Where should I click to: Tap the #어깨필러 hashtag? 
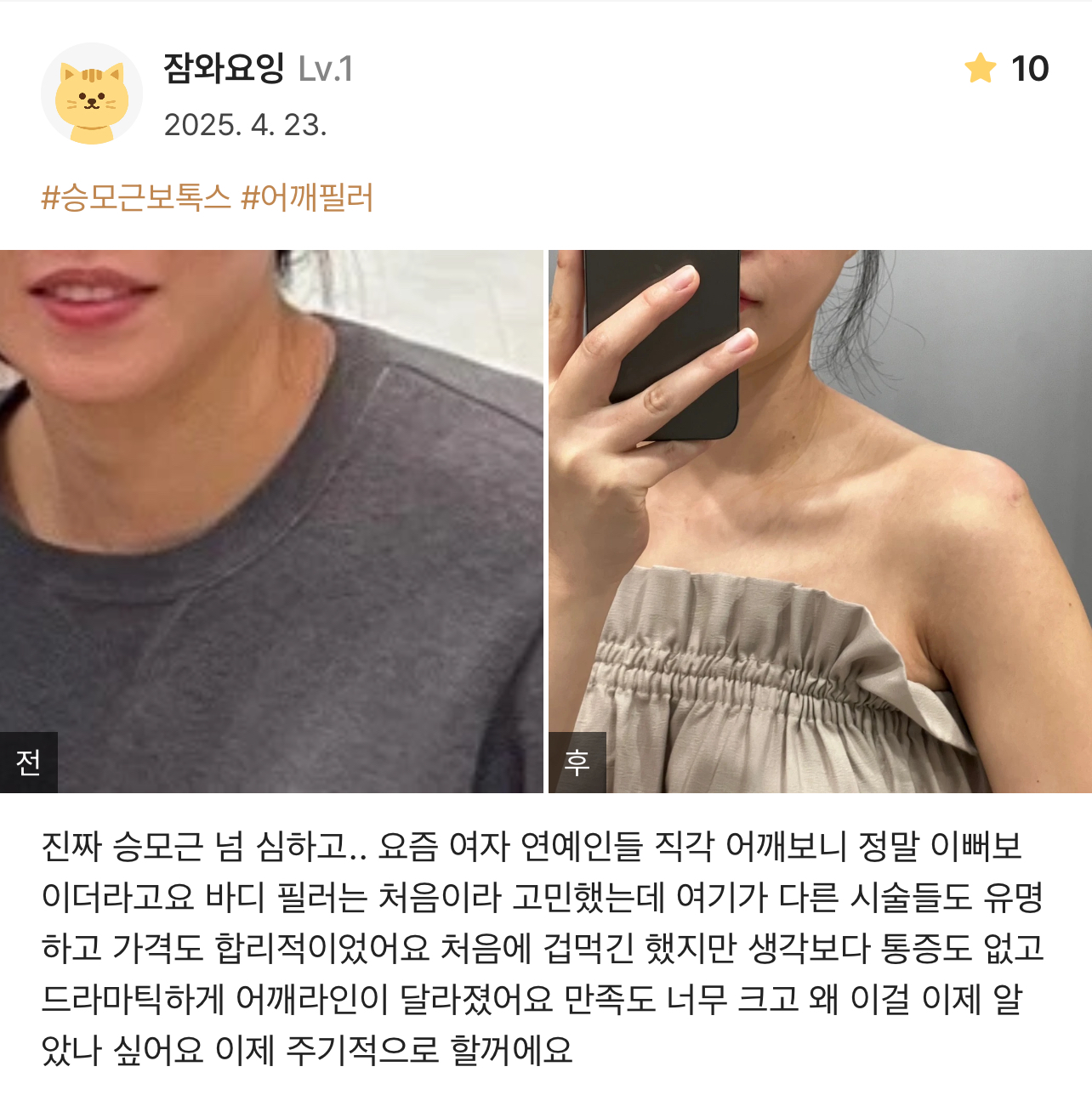307,198
